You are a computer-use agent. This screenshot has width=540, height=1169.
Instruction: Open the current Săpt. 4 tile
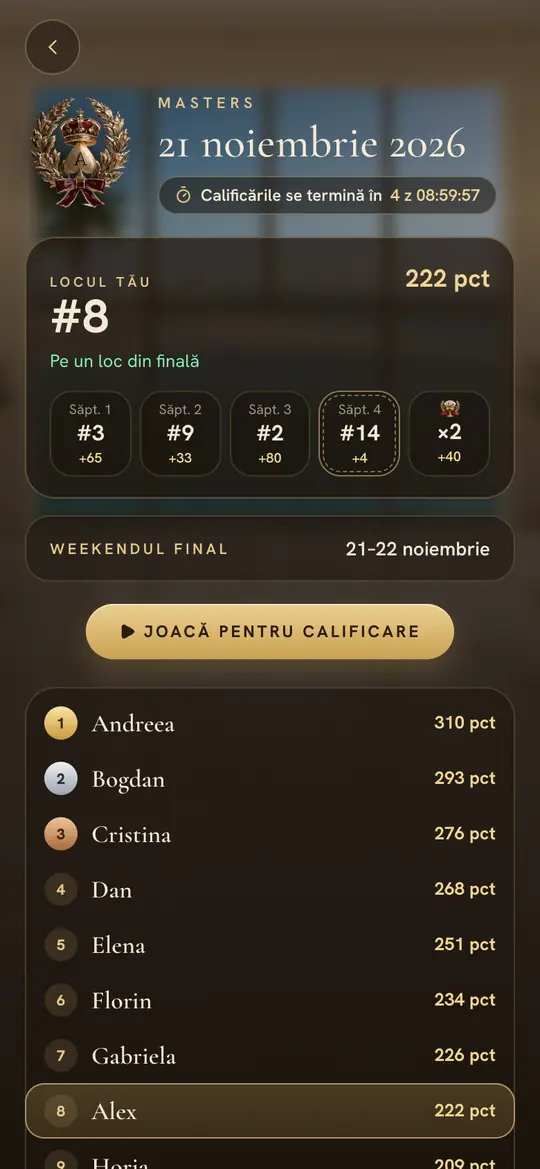(x=360, y=434)
